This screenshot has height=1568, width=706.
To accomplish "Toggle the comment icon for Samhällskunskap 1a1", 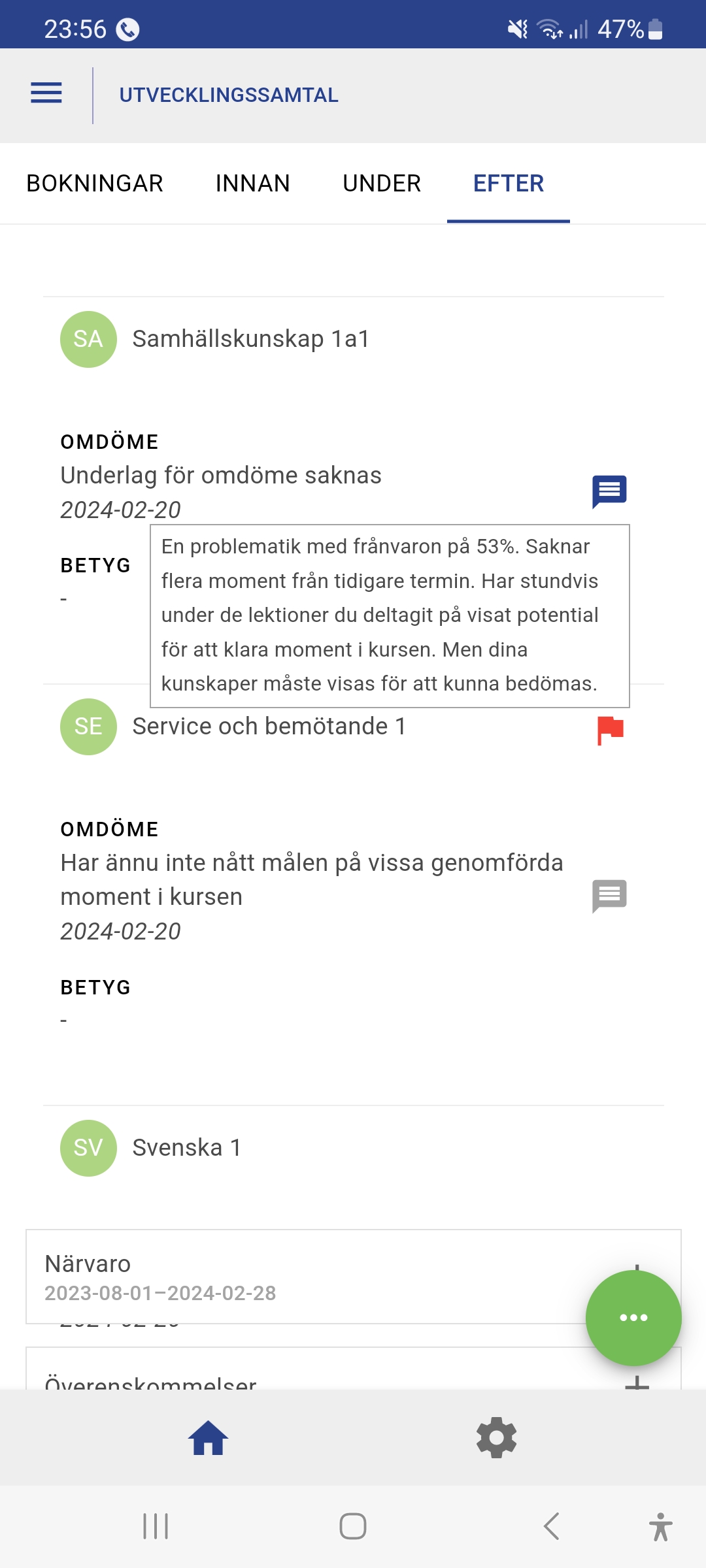I will [x=609, y=491].
